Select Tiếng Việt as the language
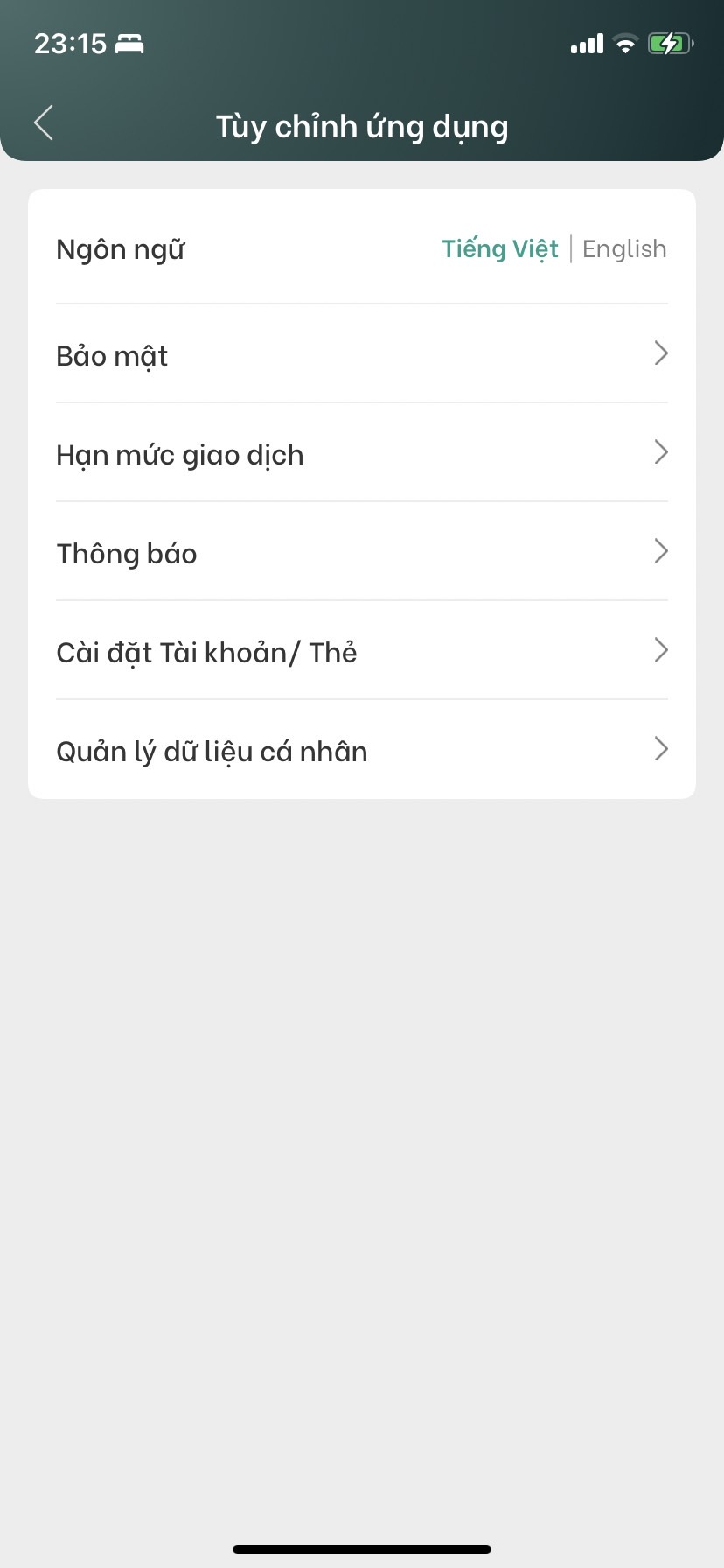This screenshot has width=724, height=1568. (x=499, y=249)
